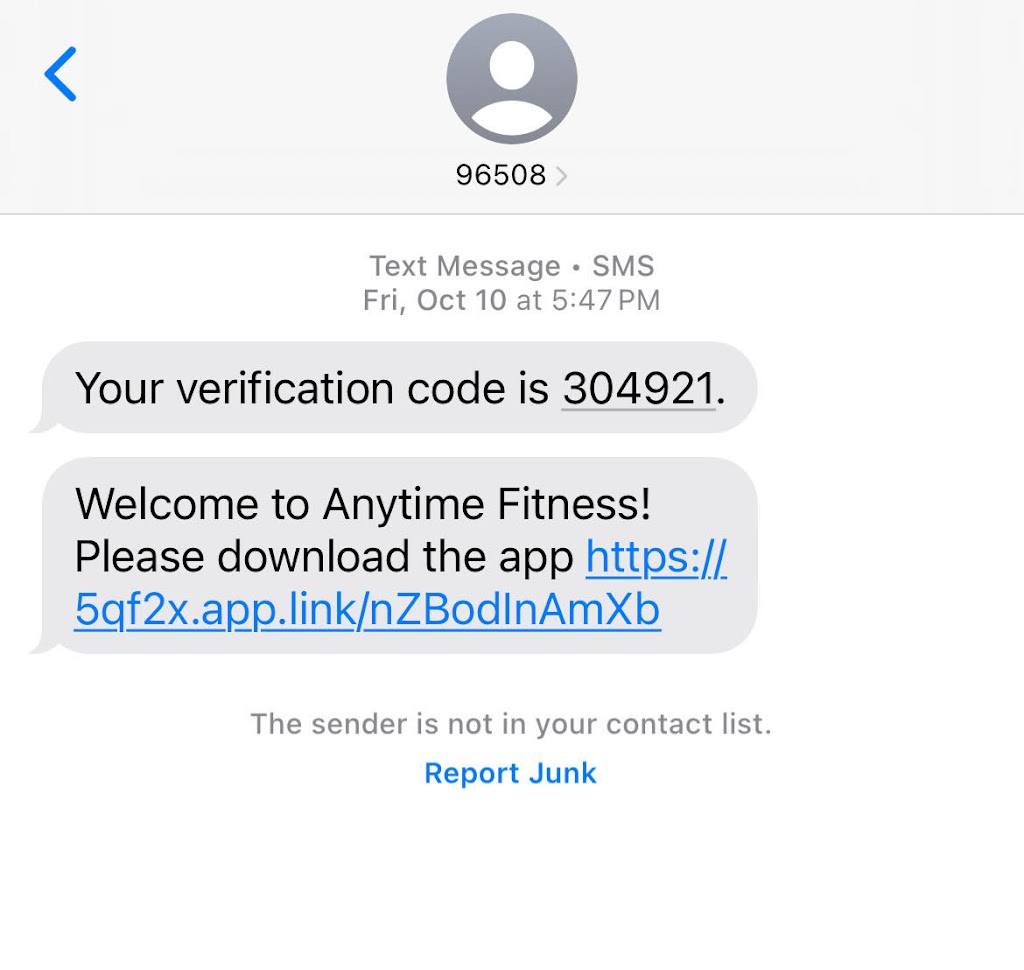The image size is (1024, 970).
Task: Open contact details for 96508
Action: (x=511, y=175)
